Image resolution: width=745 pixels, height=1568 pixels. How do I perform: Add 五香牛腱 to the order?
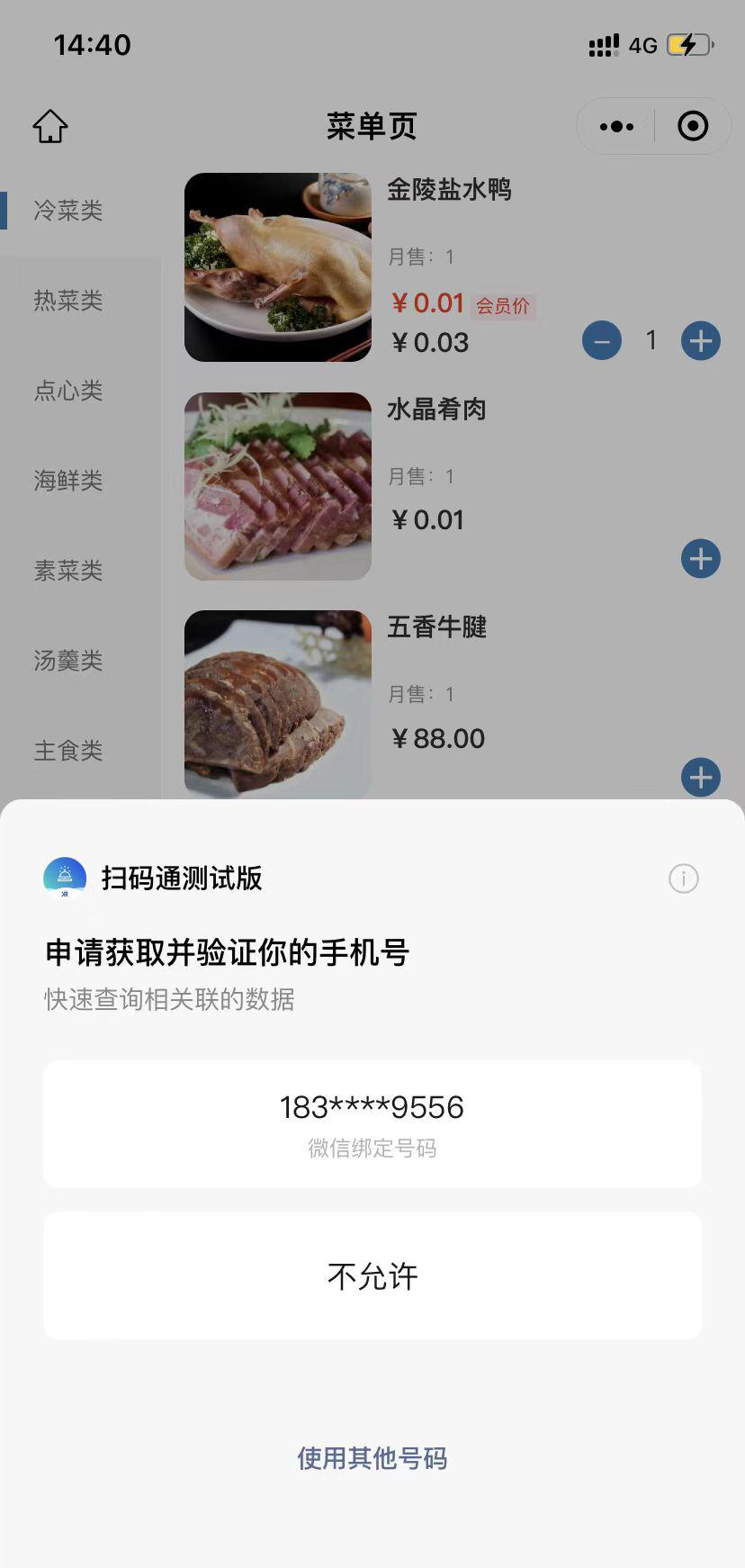pos(700,778)
